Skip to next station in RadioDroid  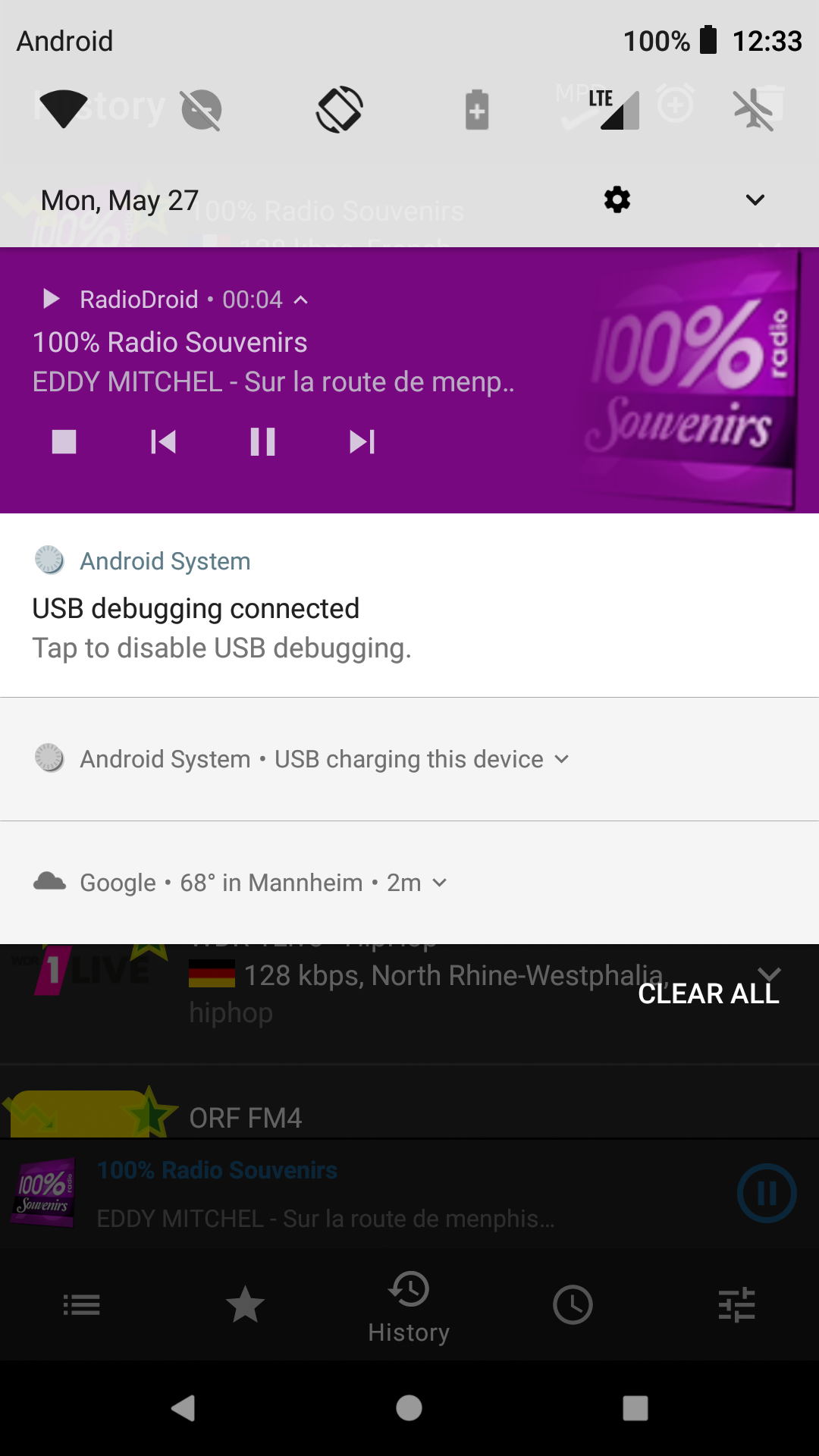(362, 441)
